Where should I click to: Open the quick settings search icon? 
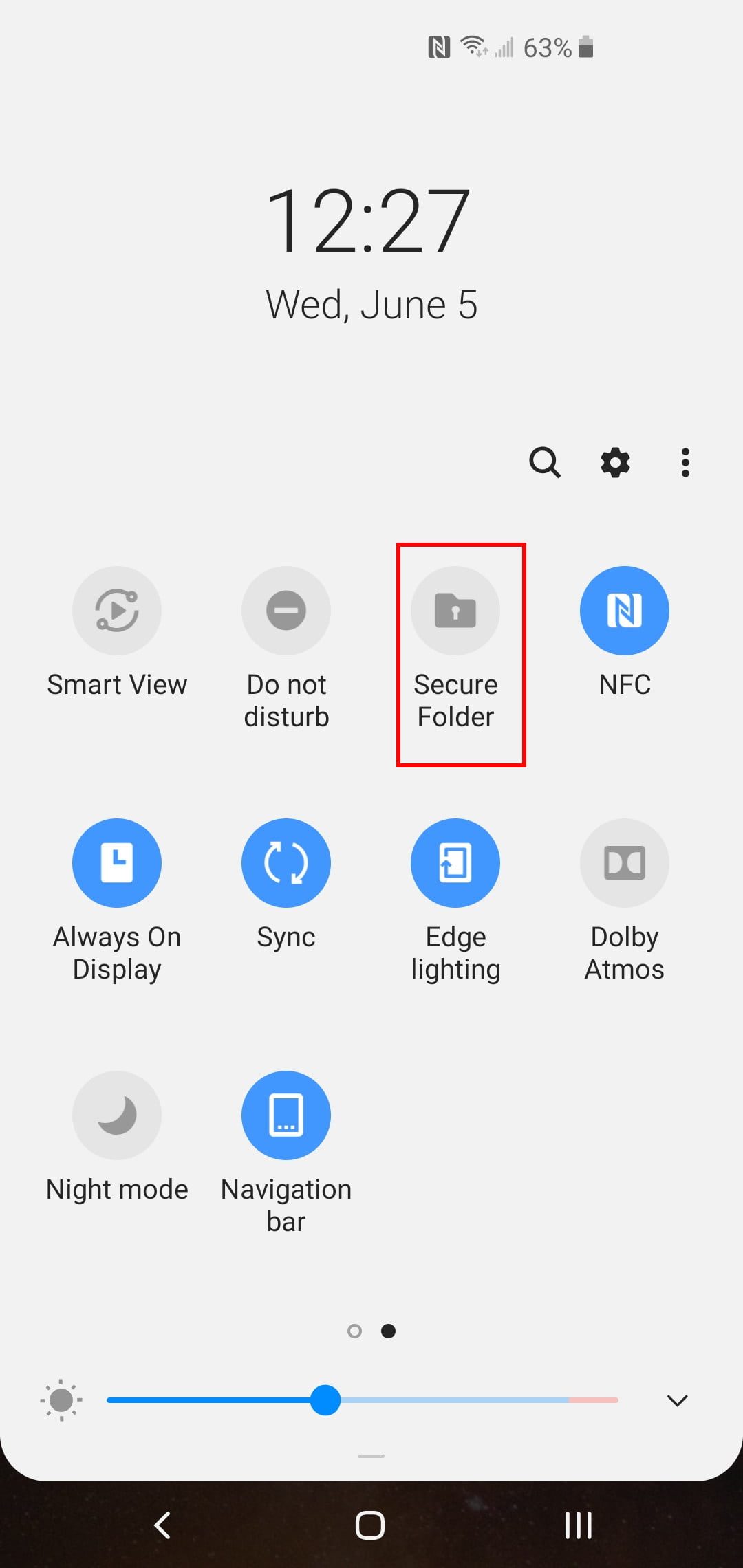click(544, 462)
